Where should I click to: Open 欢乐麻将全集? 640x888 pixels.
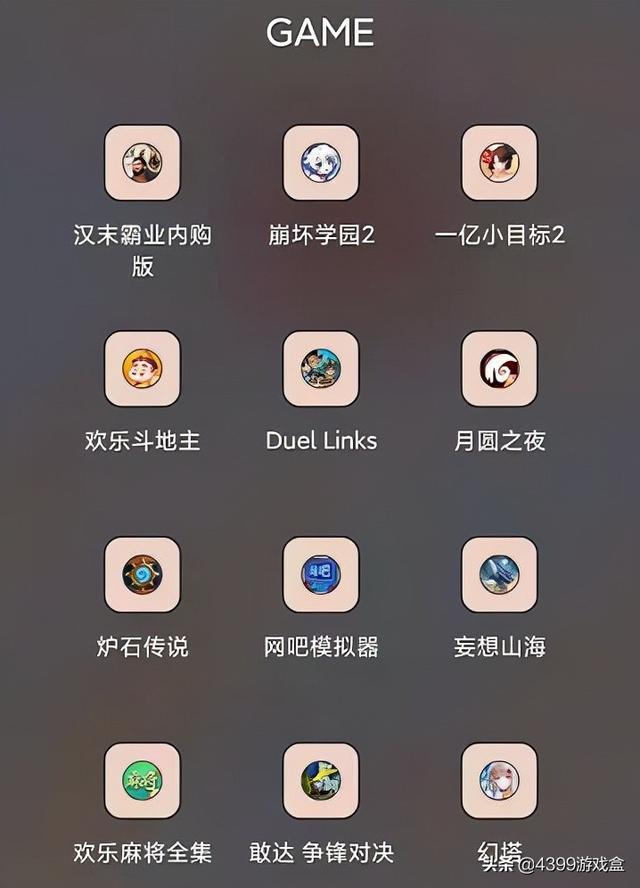pos(142,781)
